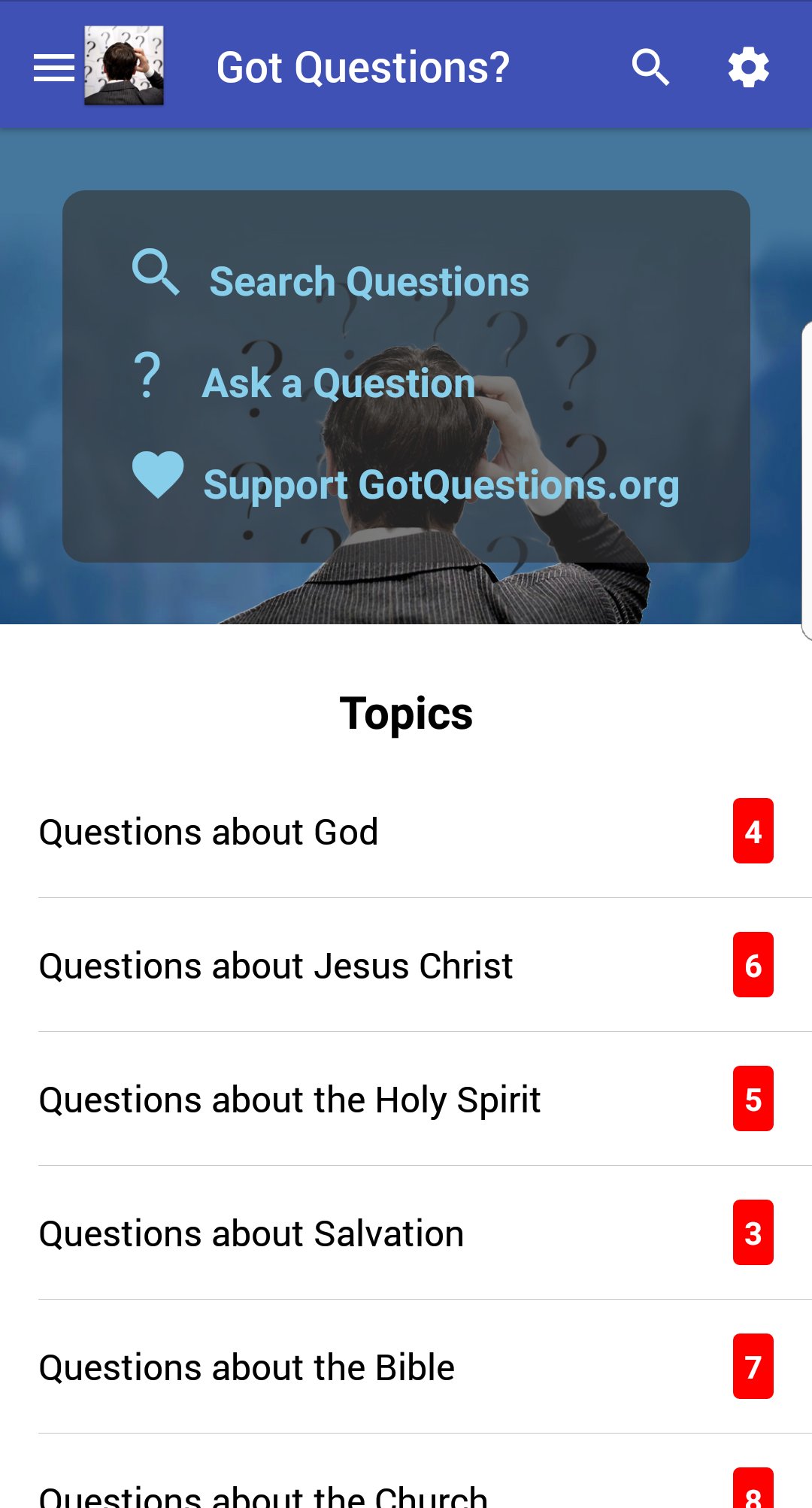812x1508 pixels.
Task: Open Support GotQuestions.org
Action: pyautogui.click(x=441, y=486)
